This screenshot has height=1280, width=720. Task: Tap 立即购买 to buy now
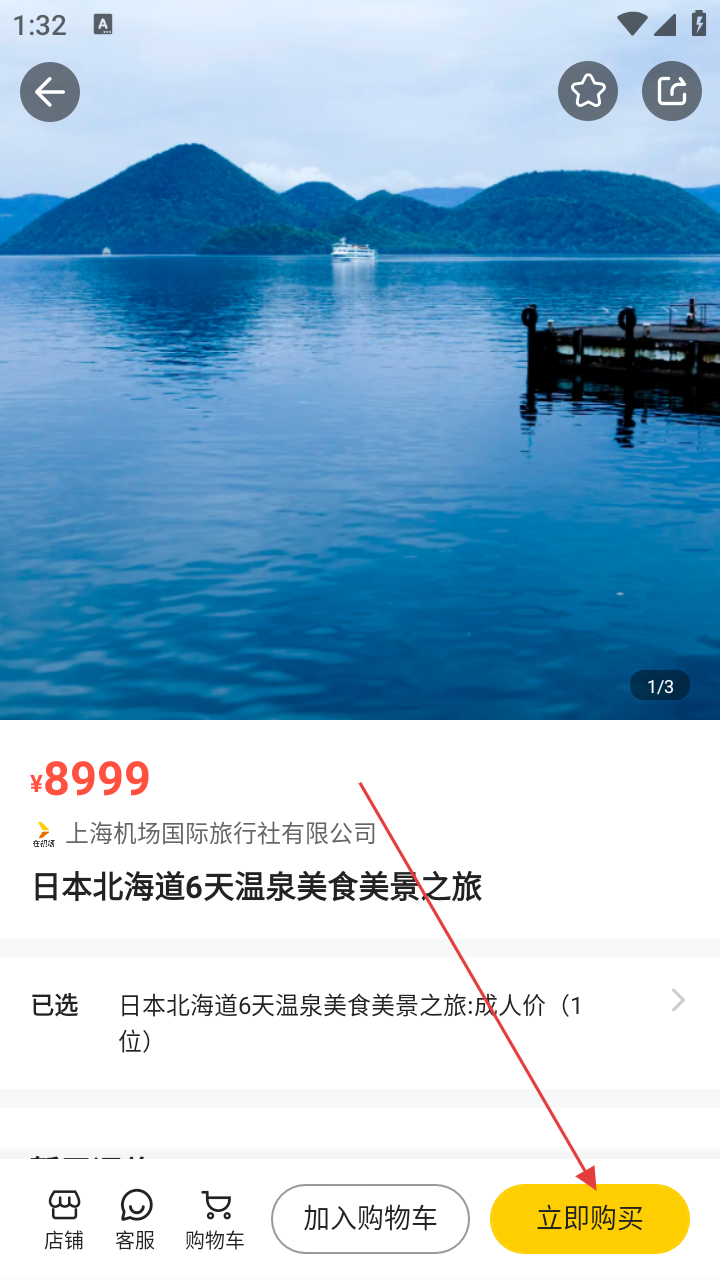[x=590, y=1219]
